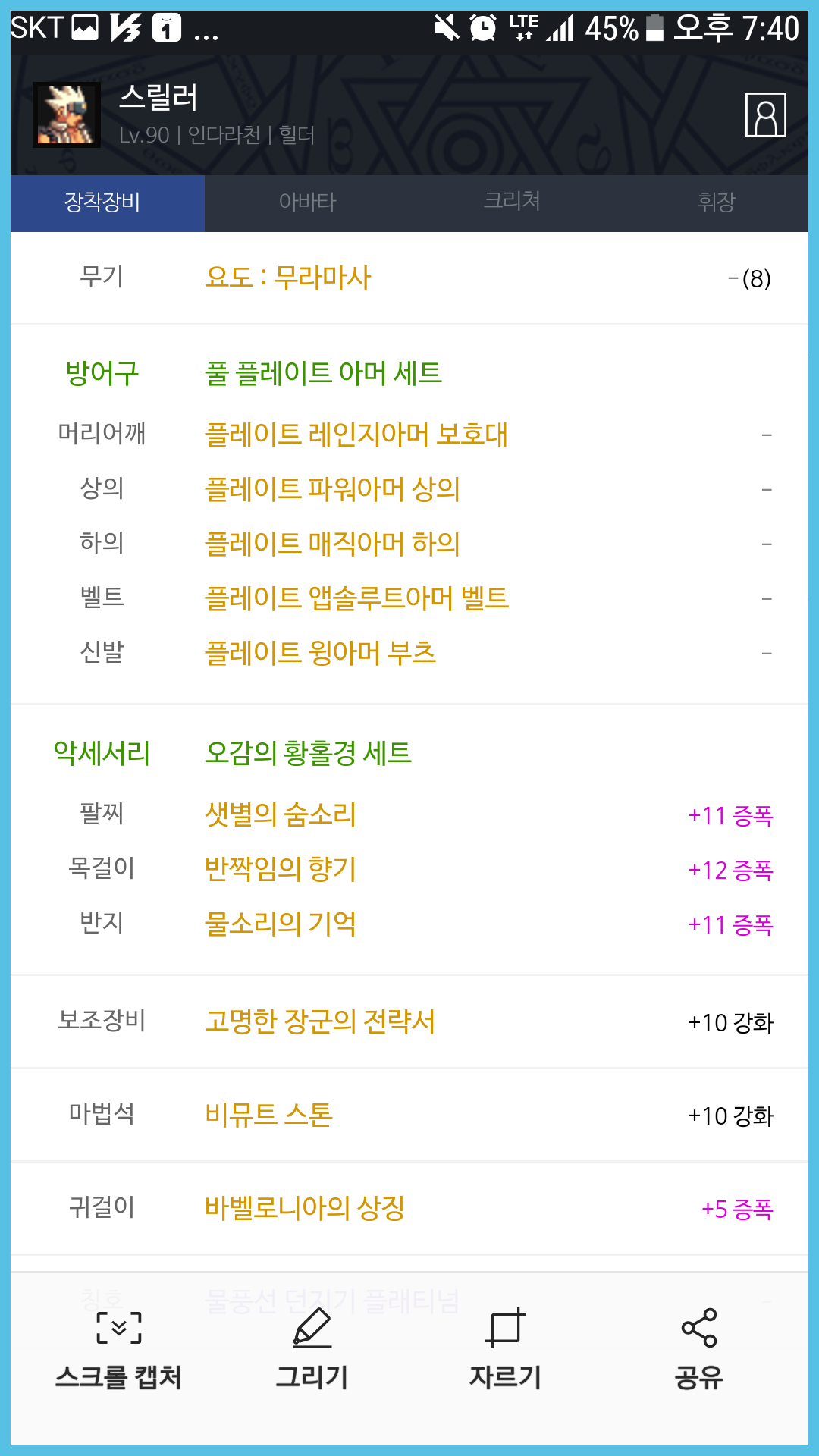The height and width of the screenshot is (1456, 819).
Task: Open magic stone 비뮤트 스톤
Action: 268,1115
